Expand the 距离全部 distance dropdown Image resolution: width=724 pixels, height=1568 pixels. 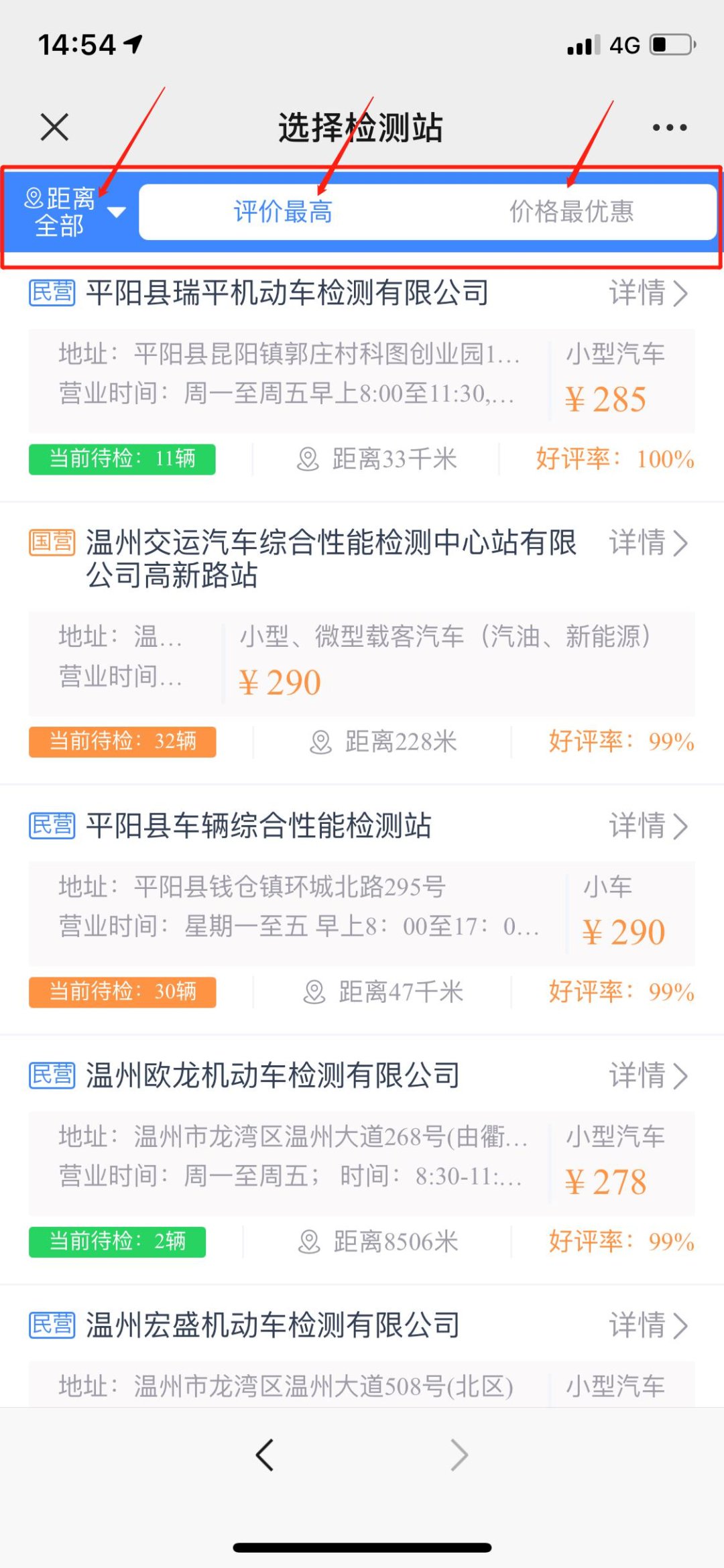tap(74, 212)
